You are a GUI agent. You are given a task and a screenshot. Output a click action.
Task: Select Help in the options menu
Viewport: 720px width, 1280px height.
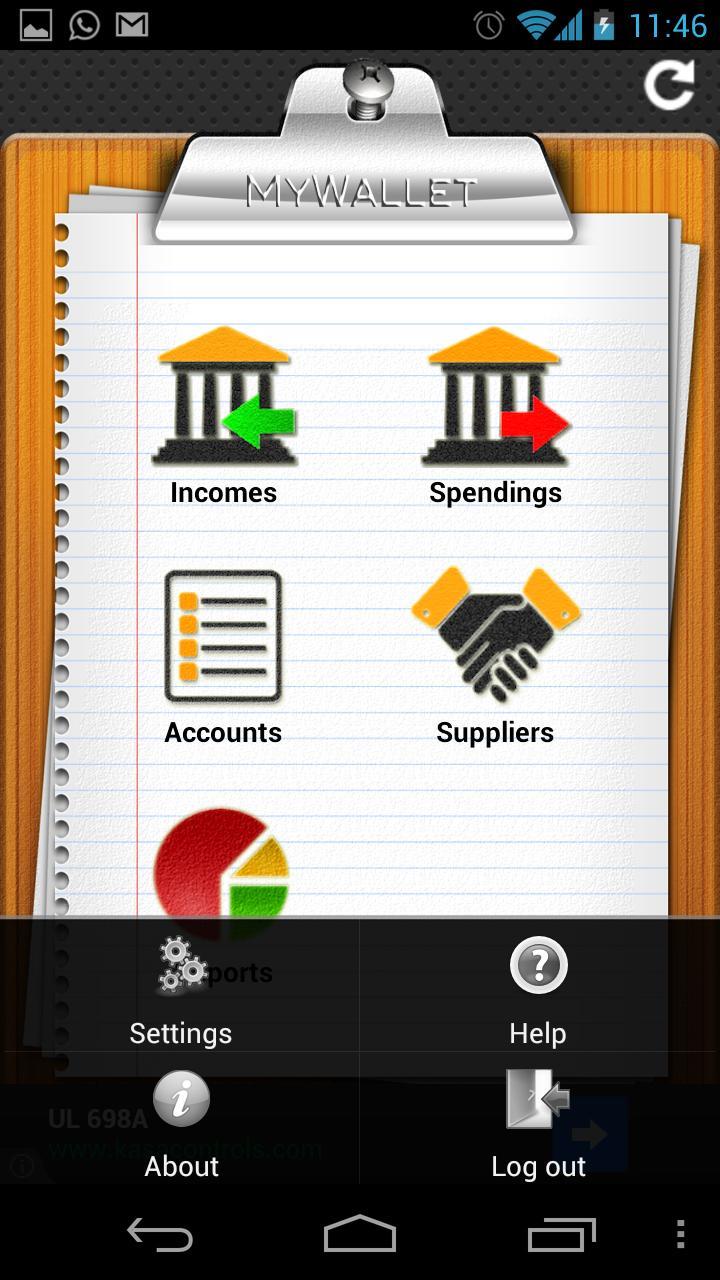coord(538,990)
